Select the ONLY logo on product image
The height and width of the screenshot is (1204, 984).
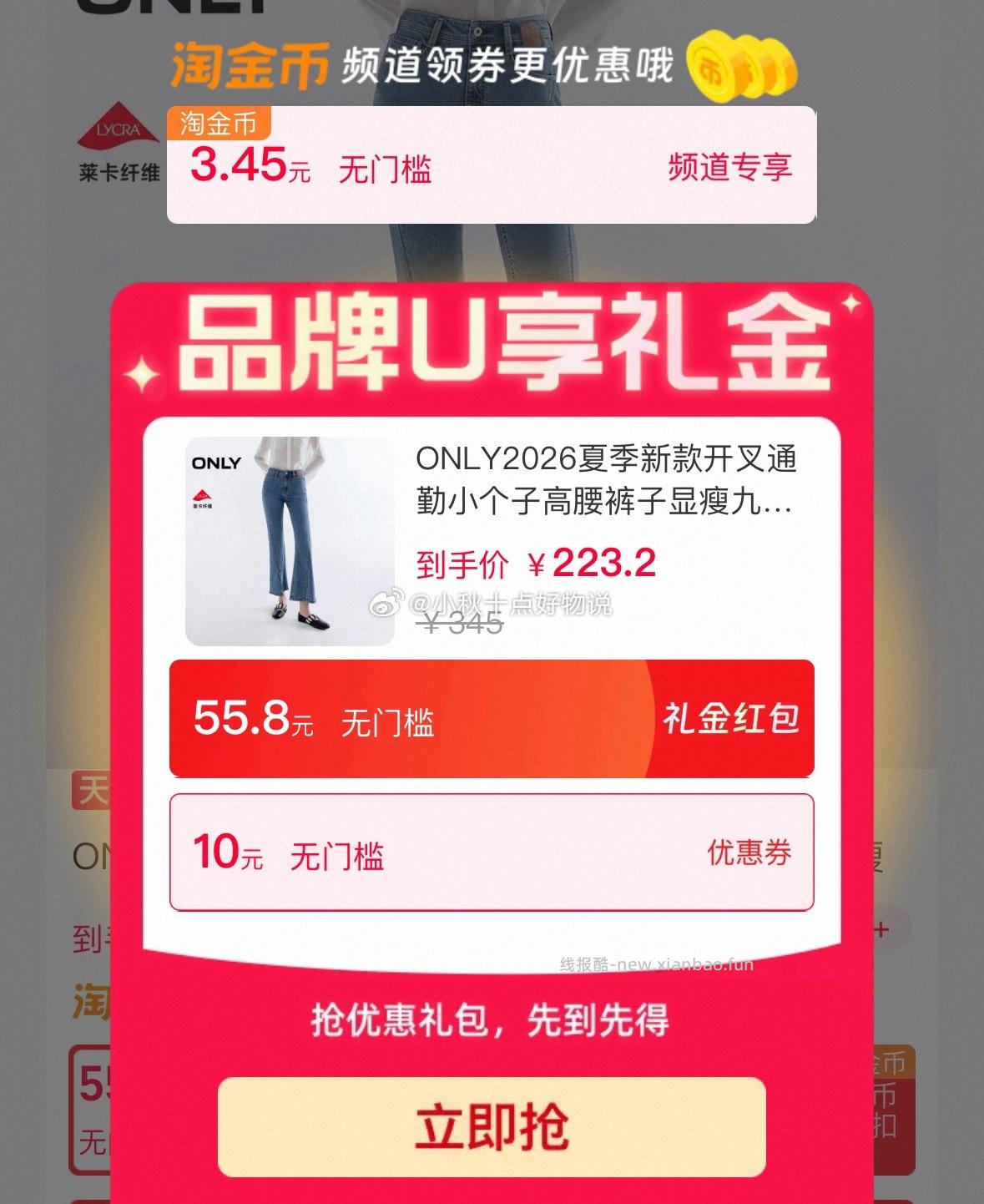[x=215, y=461]
